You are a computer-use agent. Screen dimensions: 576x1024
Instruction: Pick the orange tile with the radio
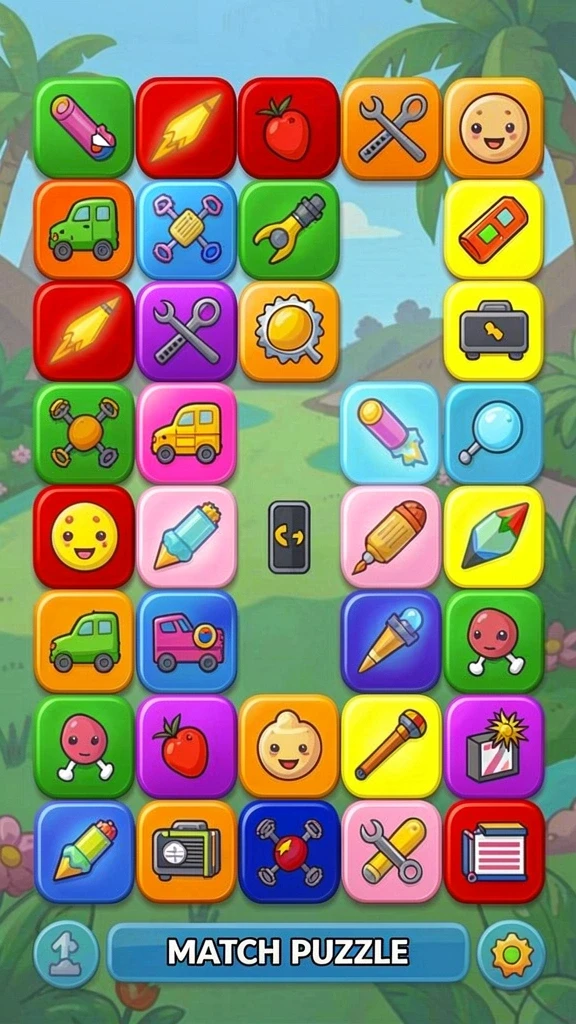pos(186,852)
